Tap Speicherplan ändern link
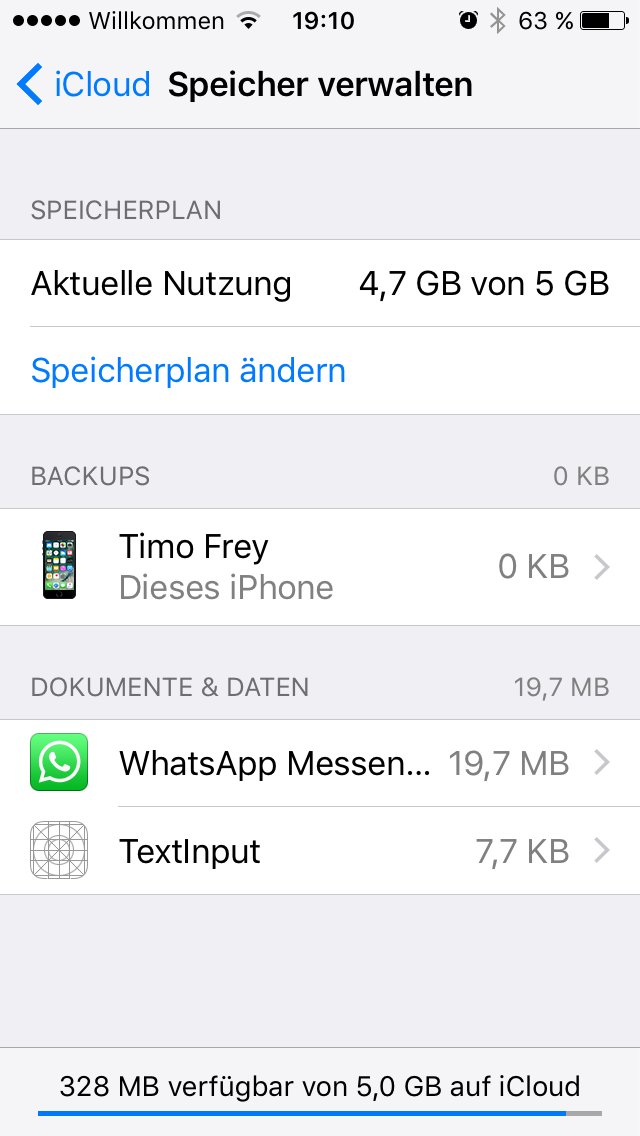This screenshot has width=640, height=1136. pyautogui.click(x=188, y=371)
